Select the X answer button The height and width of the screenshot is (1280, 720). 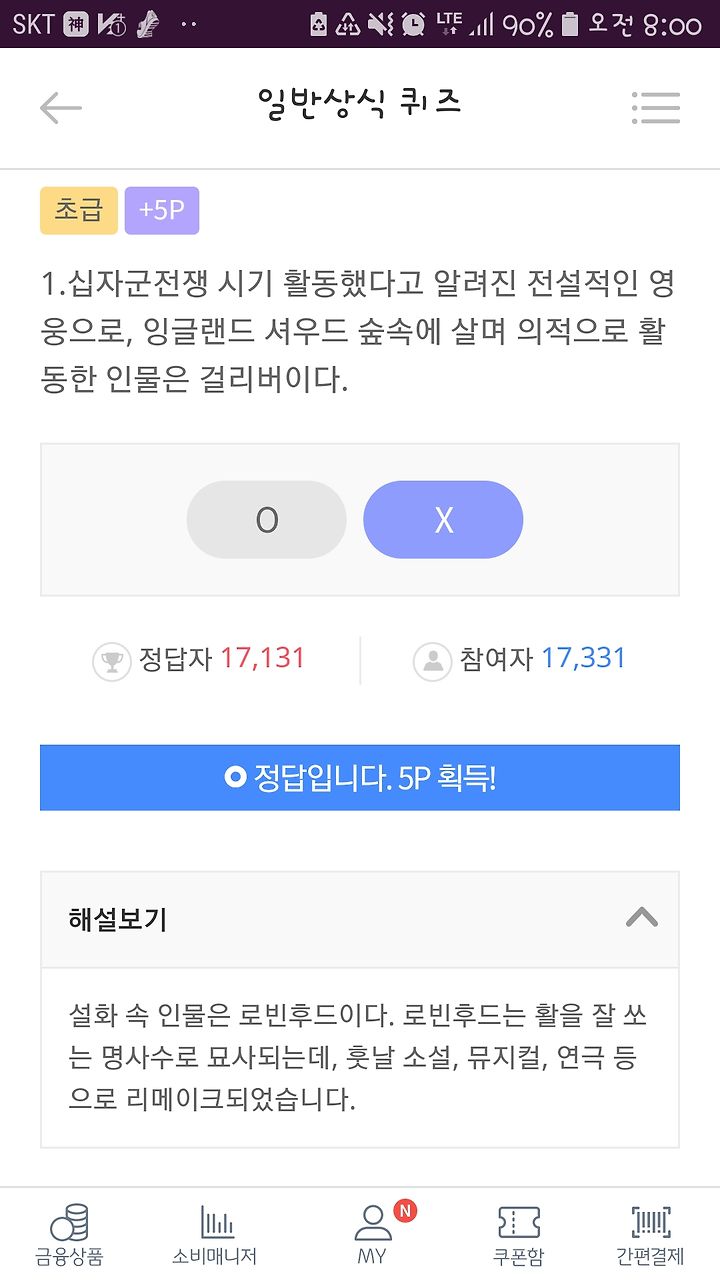pyautogui.click(x=443, y=520)
